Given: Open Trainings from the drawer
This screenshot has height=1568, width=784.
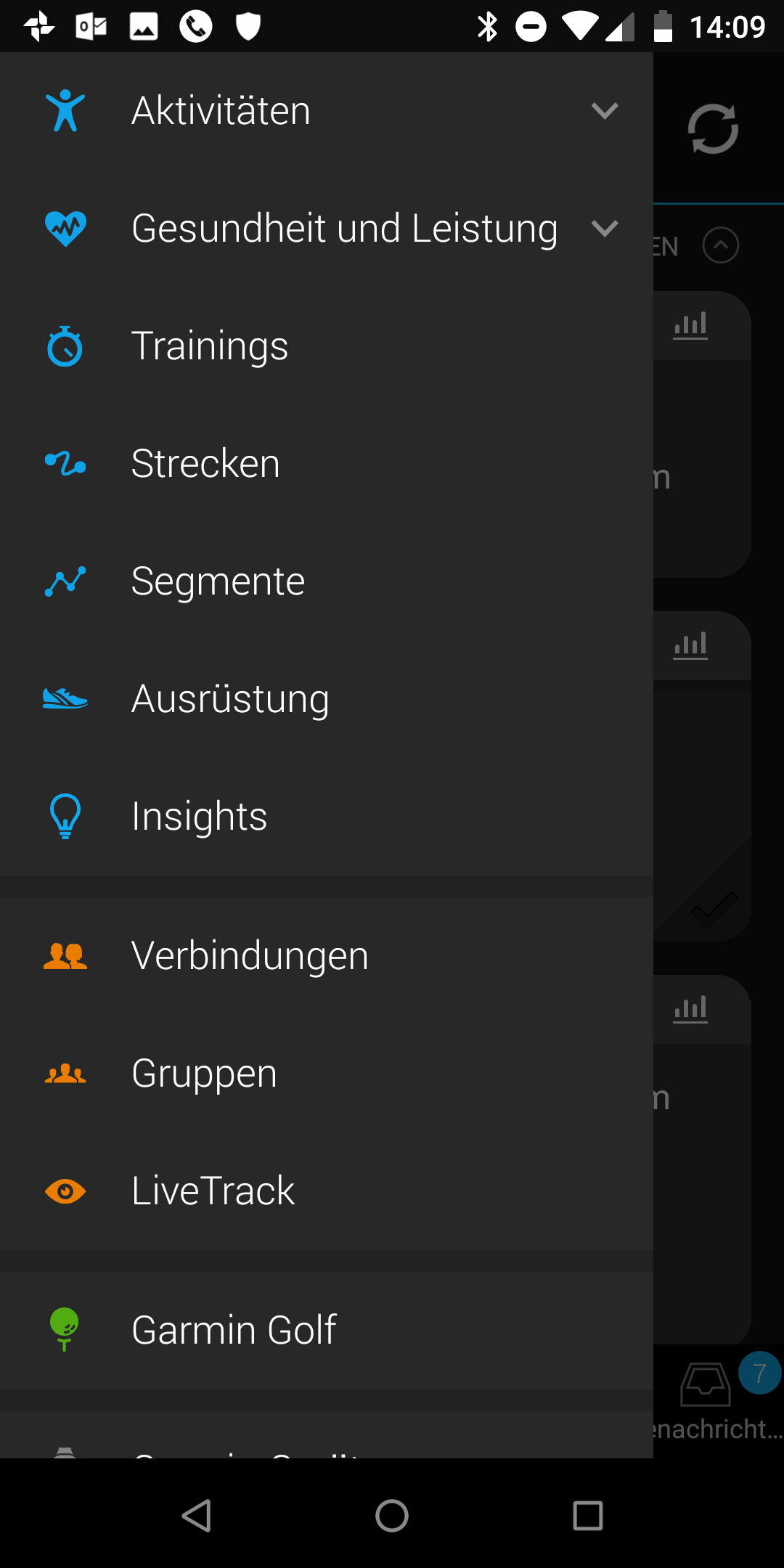Looking at the screenshot, I should click(x=211, y=346).
